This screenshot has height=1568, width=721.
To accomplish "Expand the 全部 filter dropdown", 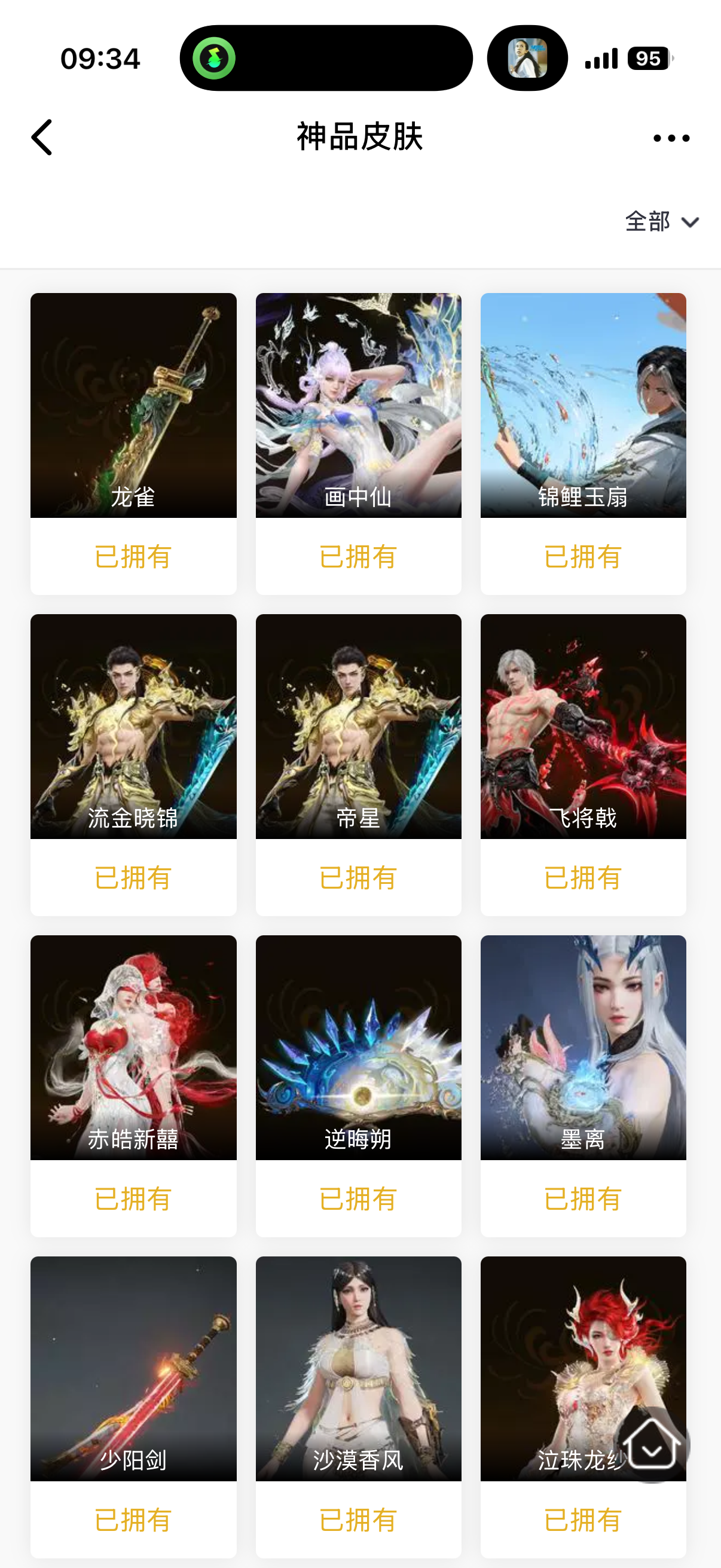I will tap(662, 221).
